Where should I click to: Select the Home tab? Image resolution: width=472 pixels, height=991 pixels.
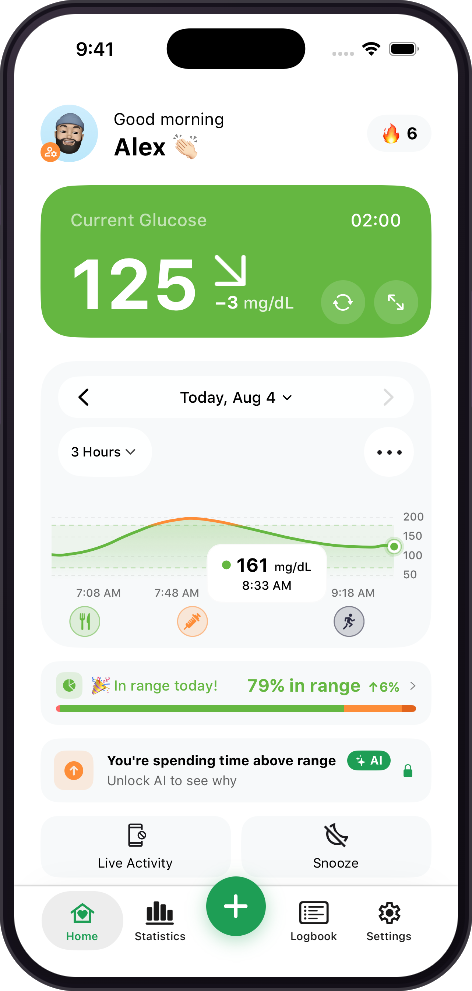(82, 921)
